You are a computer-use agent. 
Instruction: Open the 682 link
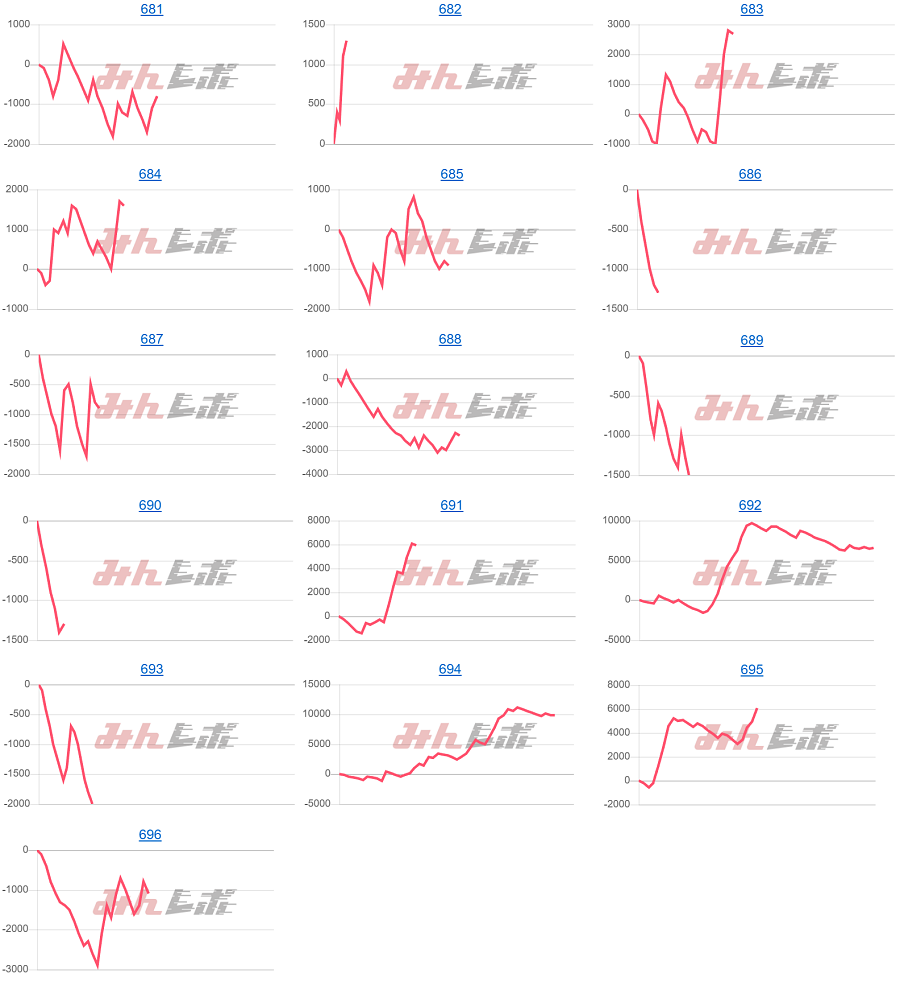[x=450, y=9]
